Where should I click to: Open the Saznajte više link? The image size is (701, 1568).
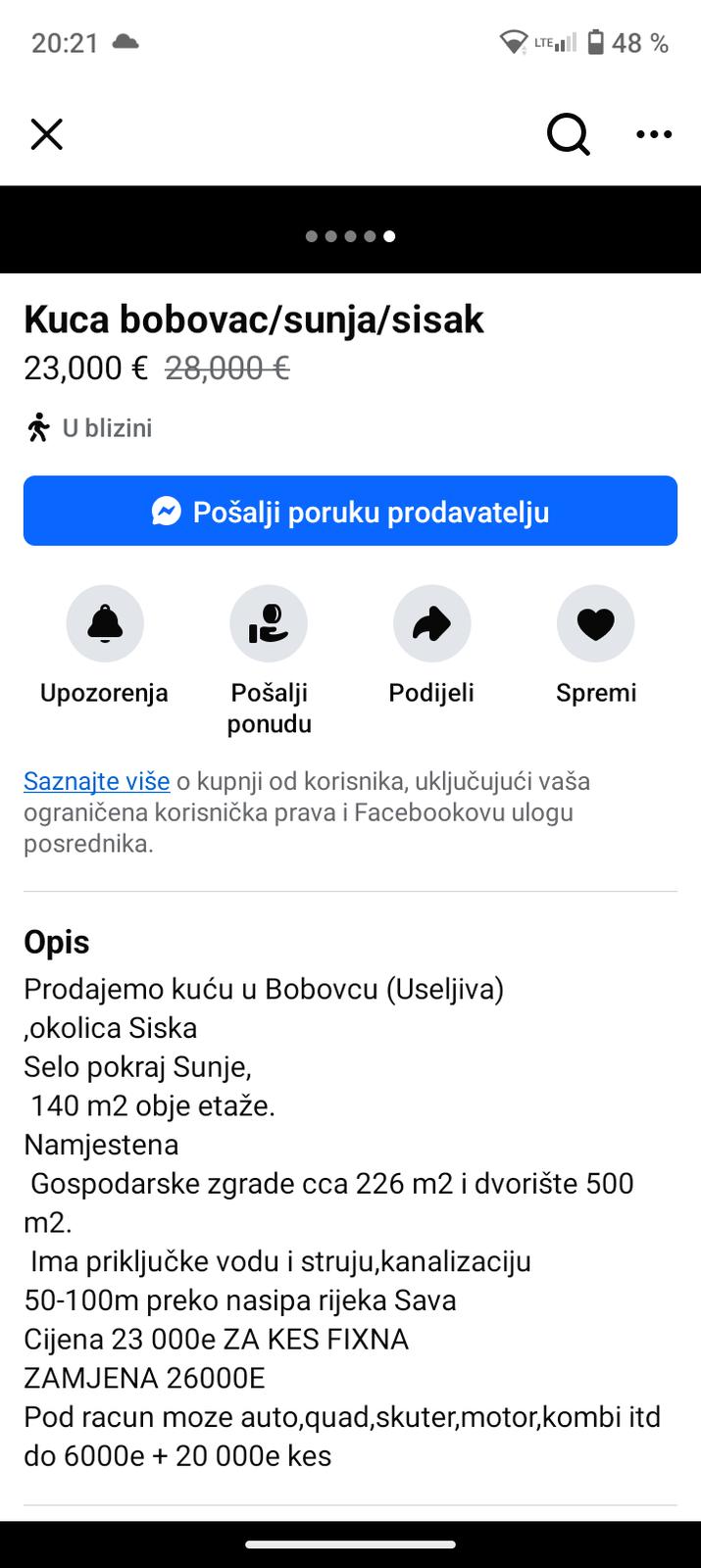97,781
